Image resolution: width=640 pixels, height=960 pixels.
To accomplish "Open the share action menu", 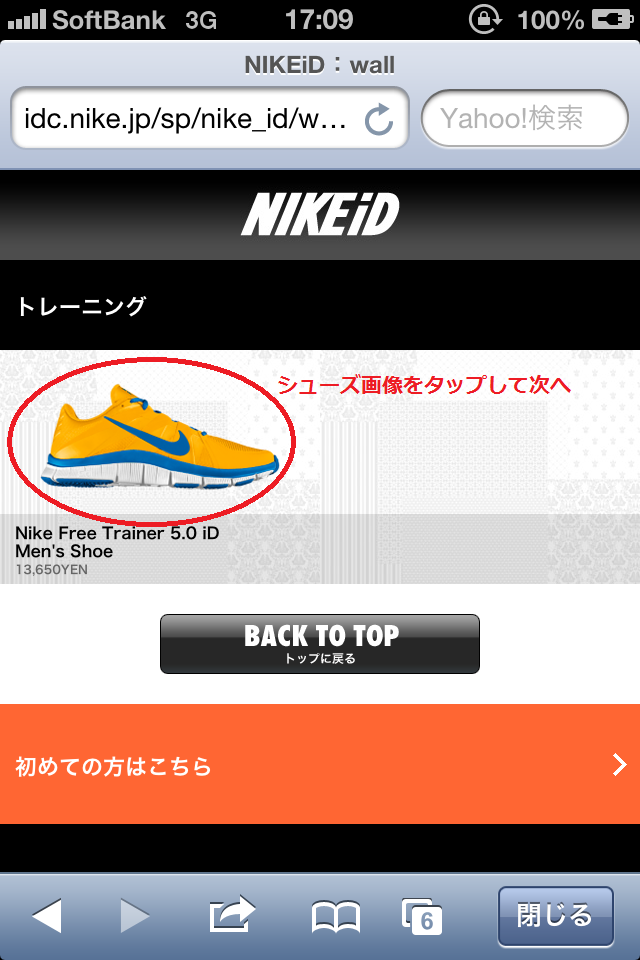I will tap(232, 915).
